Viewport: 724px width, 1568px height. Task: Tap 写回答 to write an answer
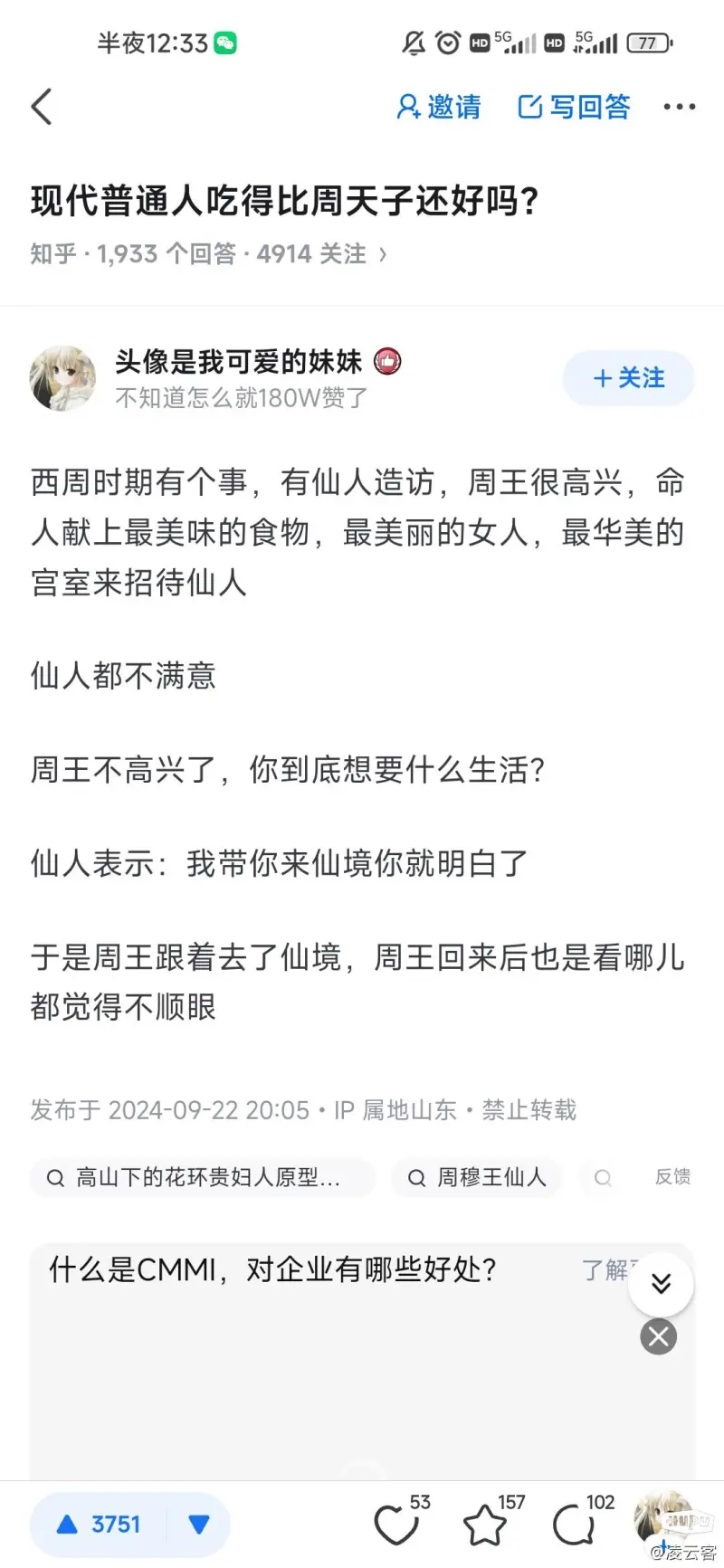[574, 107]
